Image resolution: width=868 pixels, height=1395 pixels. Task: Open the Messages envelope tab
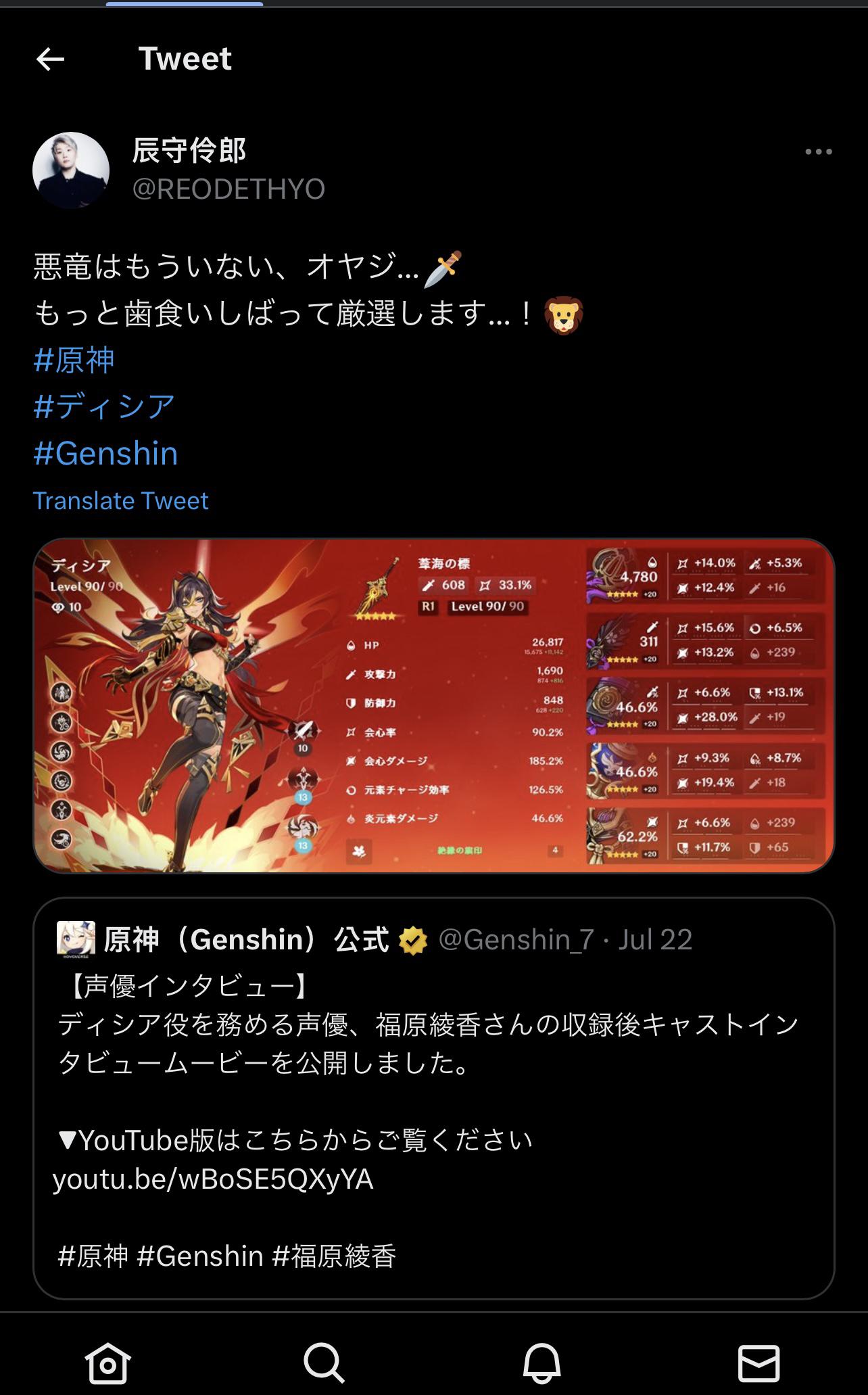(x=758, y=1363)
